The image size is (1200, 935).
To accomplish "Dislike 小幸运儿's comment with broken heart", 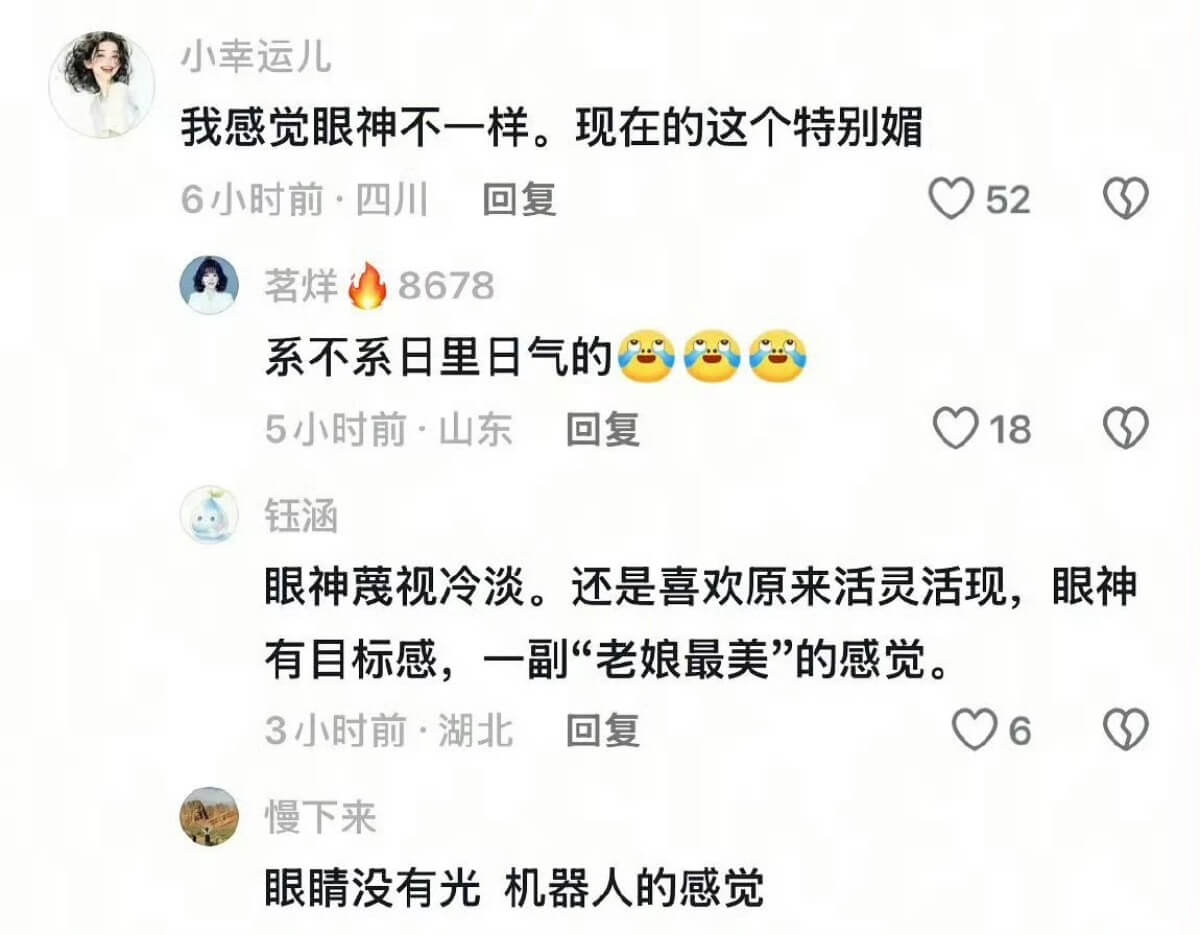I will [x=1126, y=200].
